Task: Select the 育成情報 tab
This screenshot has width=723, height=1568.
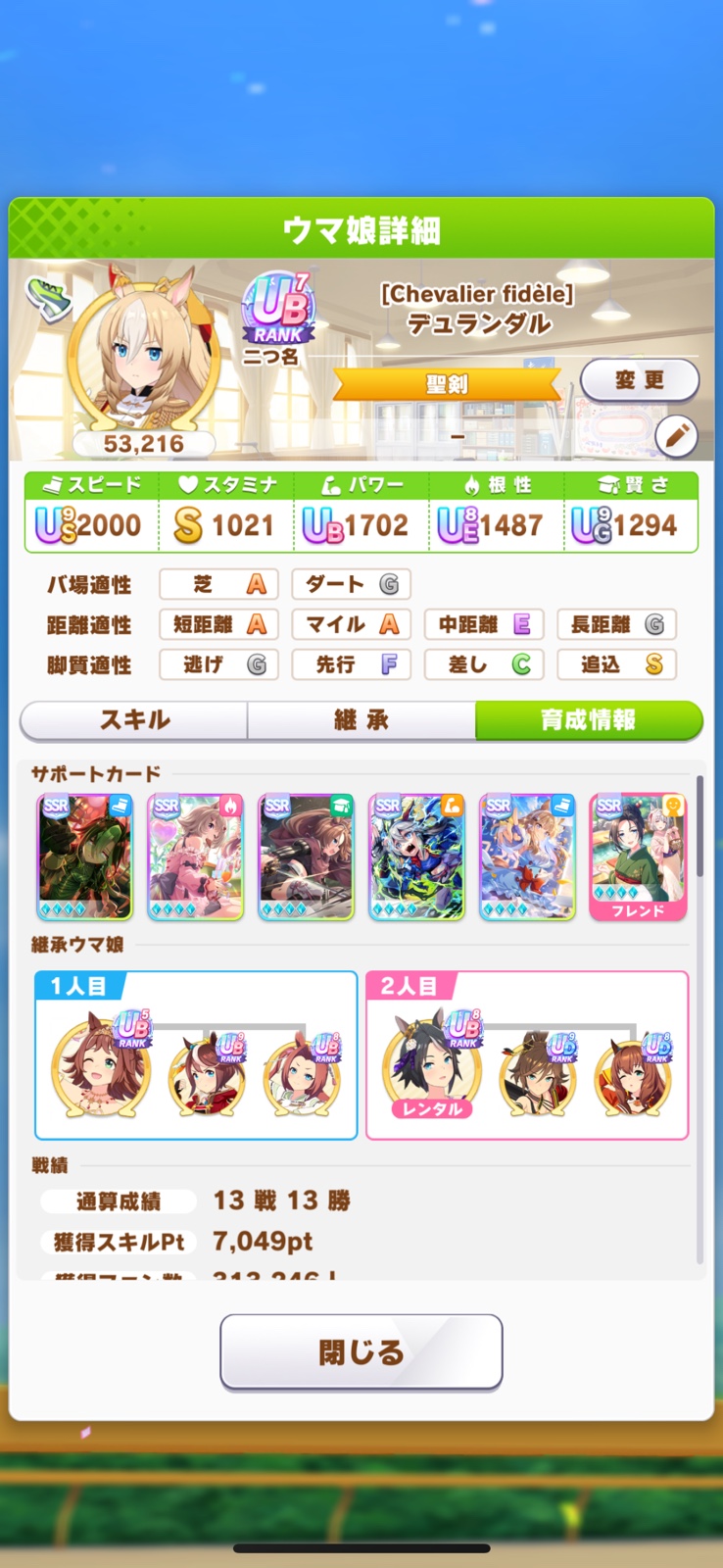Action: pos(588,720)
